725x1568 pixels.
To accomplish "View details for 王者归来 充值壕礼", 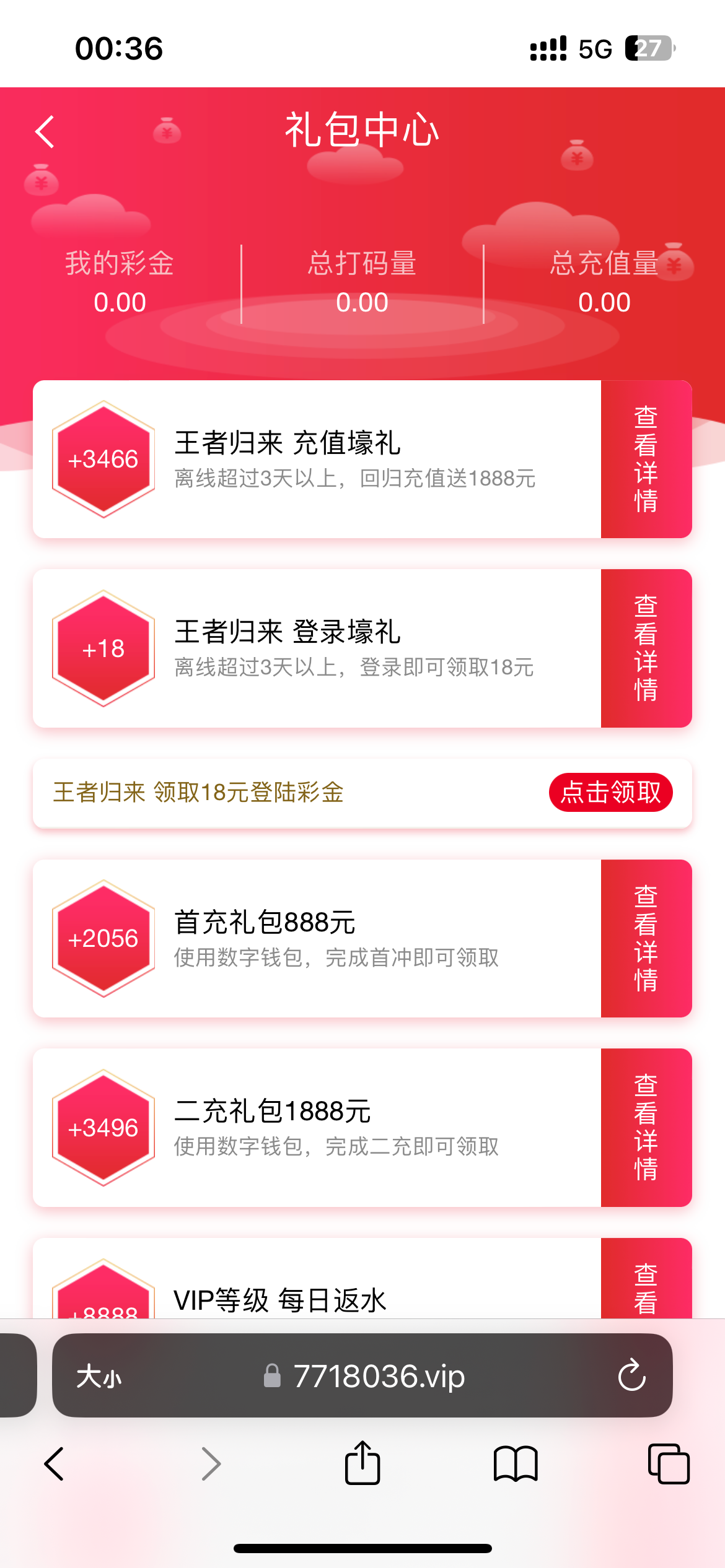I will 646,459.
